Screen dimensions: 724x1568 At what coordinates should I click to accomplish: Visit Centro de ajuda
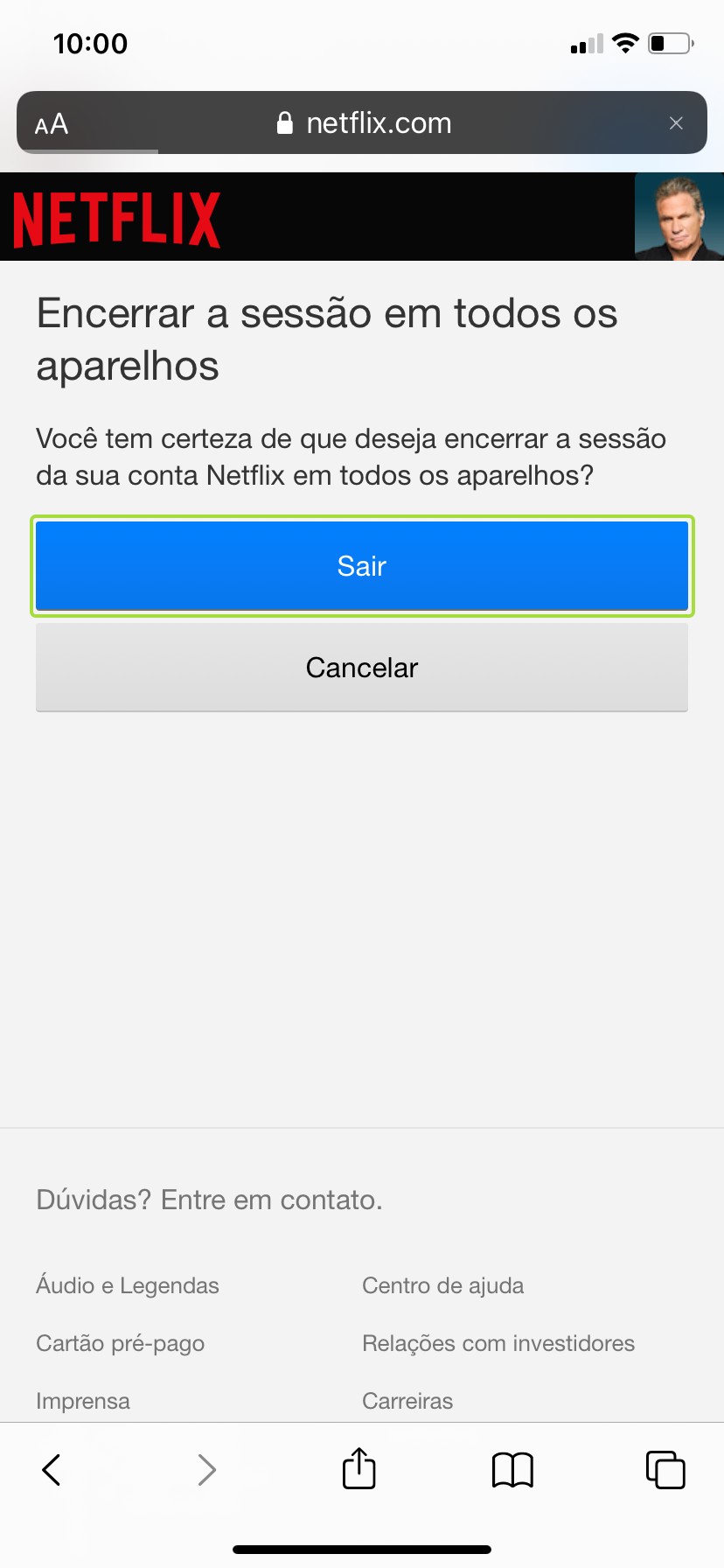(x=442, y=1285)
